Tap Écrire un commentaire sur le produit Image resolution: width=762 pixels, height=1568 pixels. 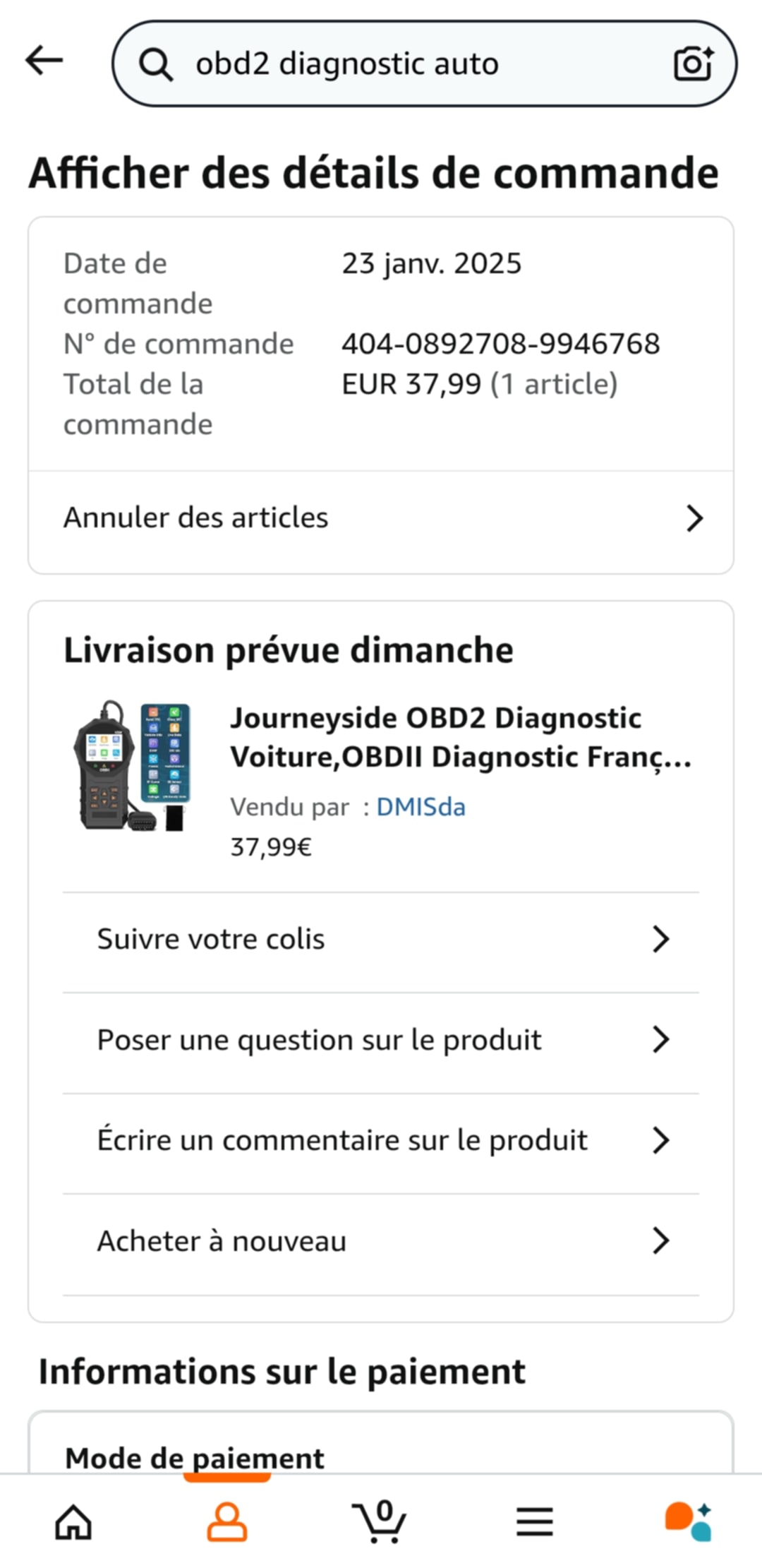(381, 1140)
